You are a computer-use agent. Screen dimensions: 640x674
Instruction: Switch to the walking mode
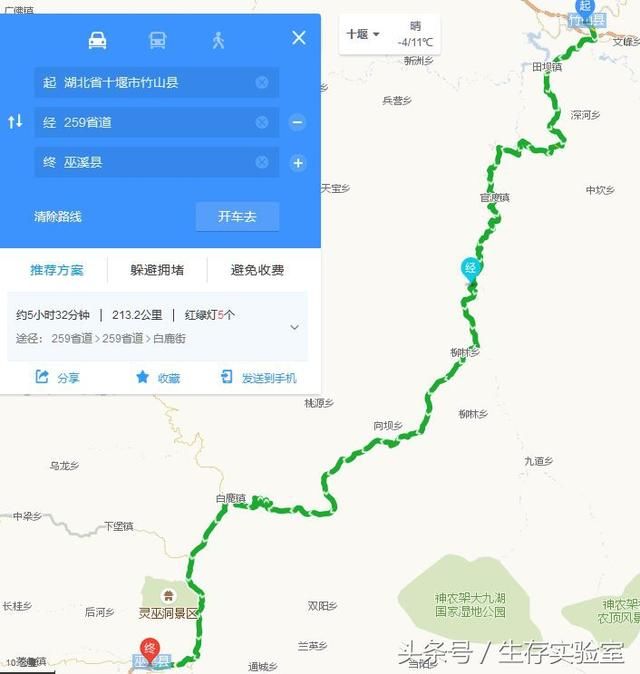click(218, 40)
